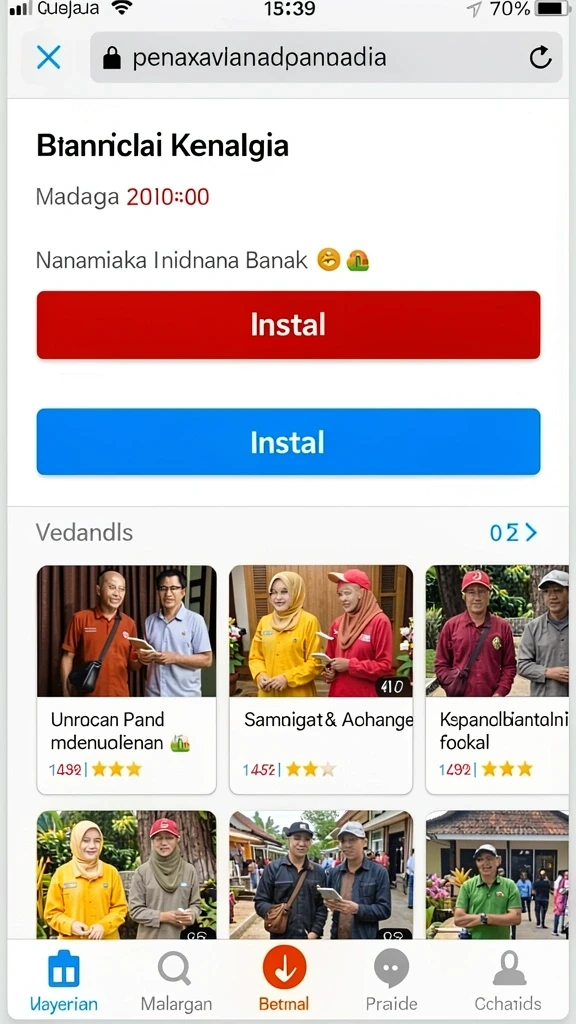Viewport: 576px width, 1024px height.
Task: Open the Betmal download tab
Action: coord(284,978)
